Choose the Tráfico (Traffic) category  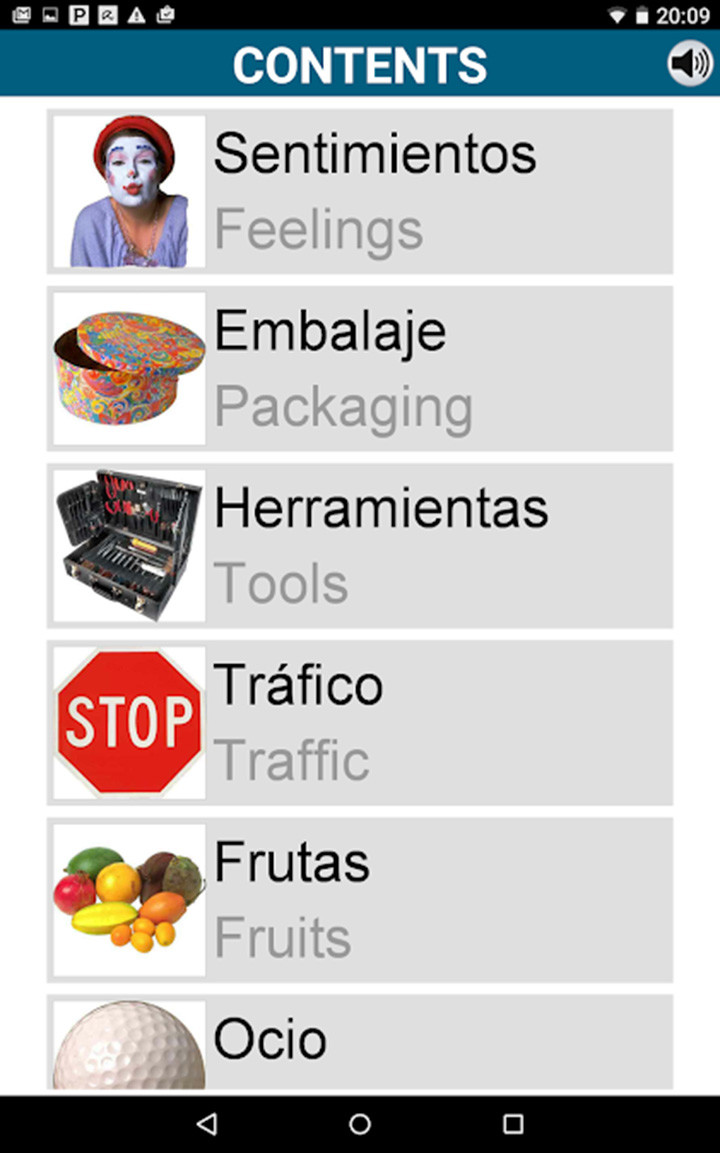pos(360,722)
